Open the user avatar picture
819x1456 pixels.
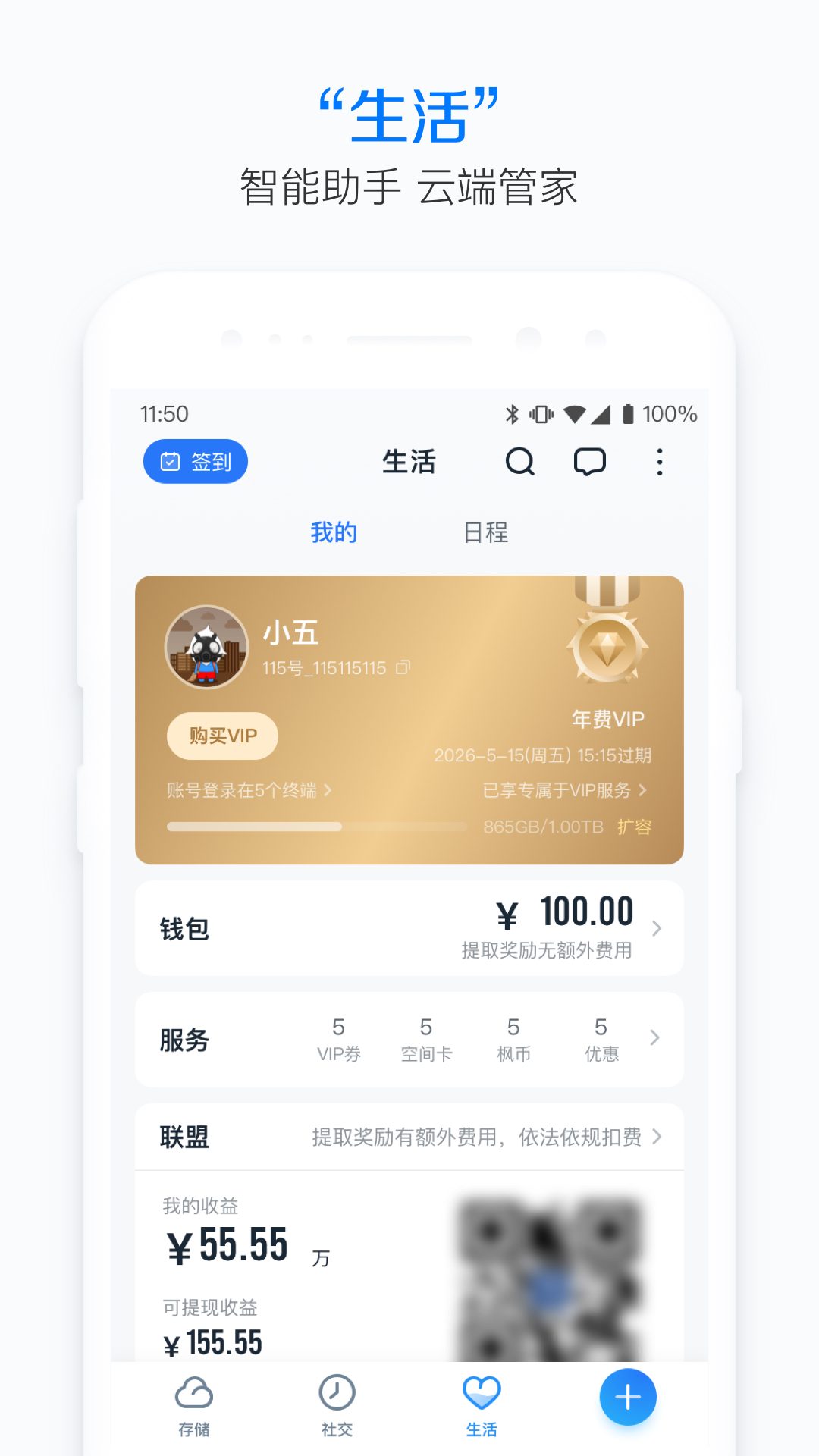tap(203, 647)
